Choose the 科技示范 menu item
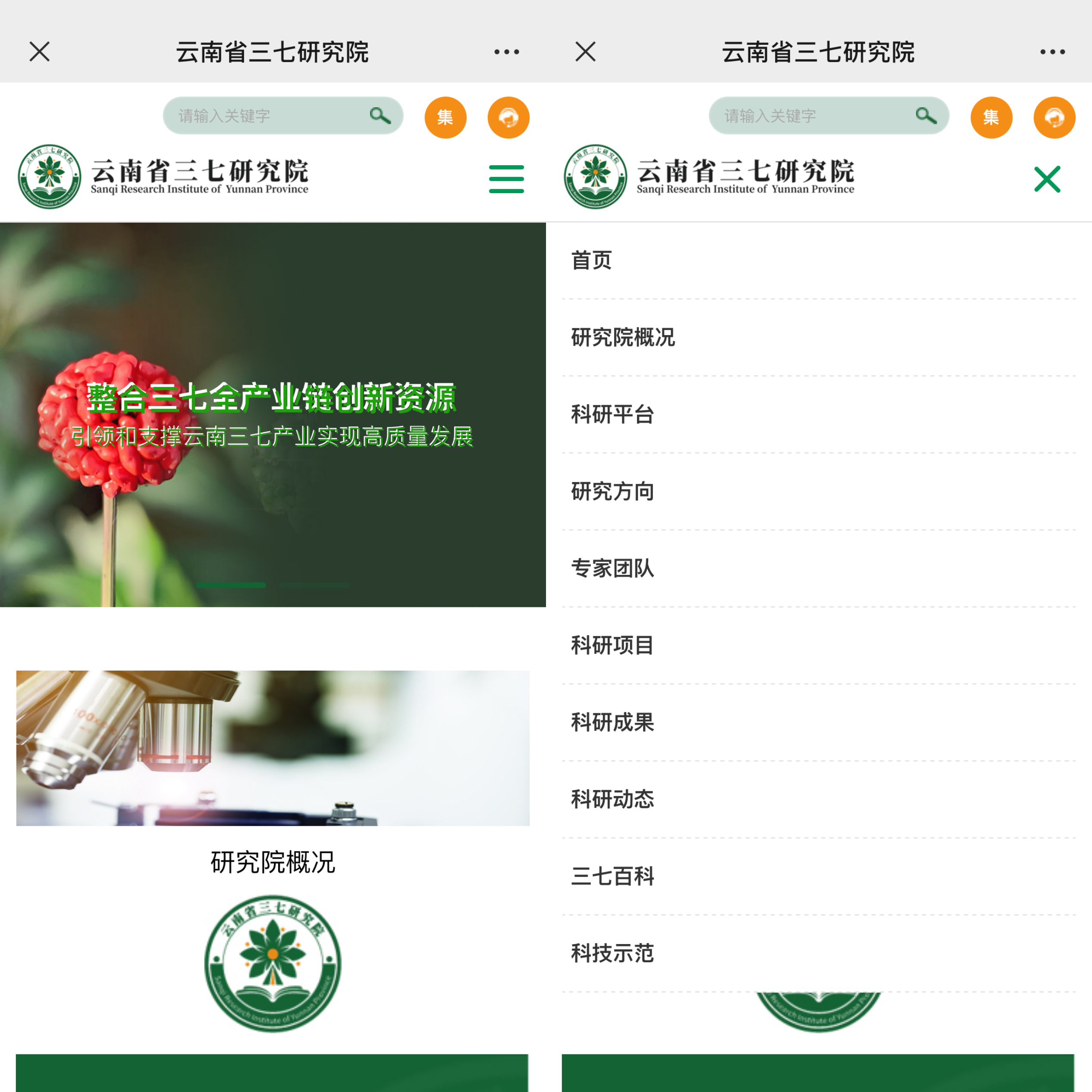The image size is (1092, 1092). (612, 953)
